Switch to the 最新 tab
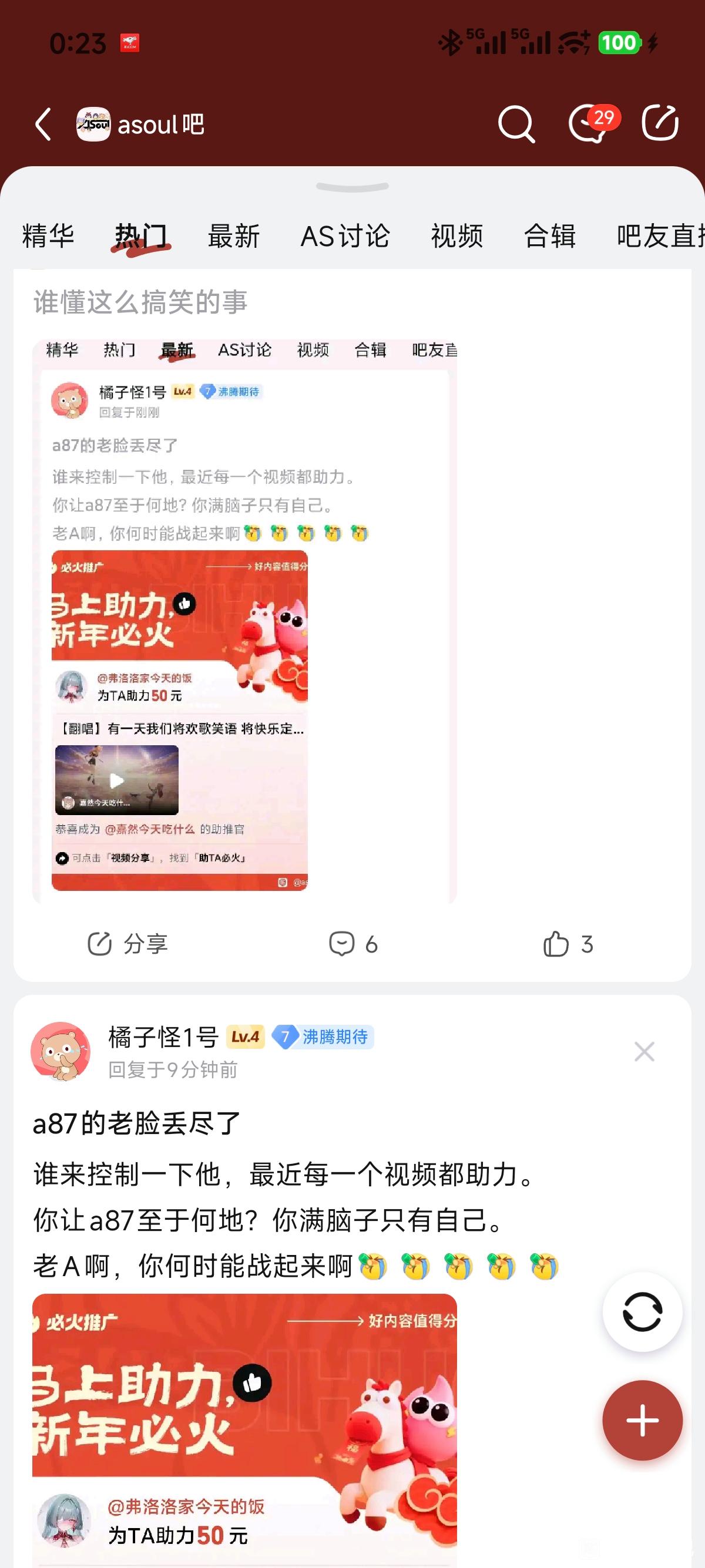This screenshot has height=1568, width=705. click(234, 236)
